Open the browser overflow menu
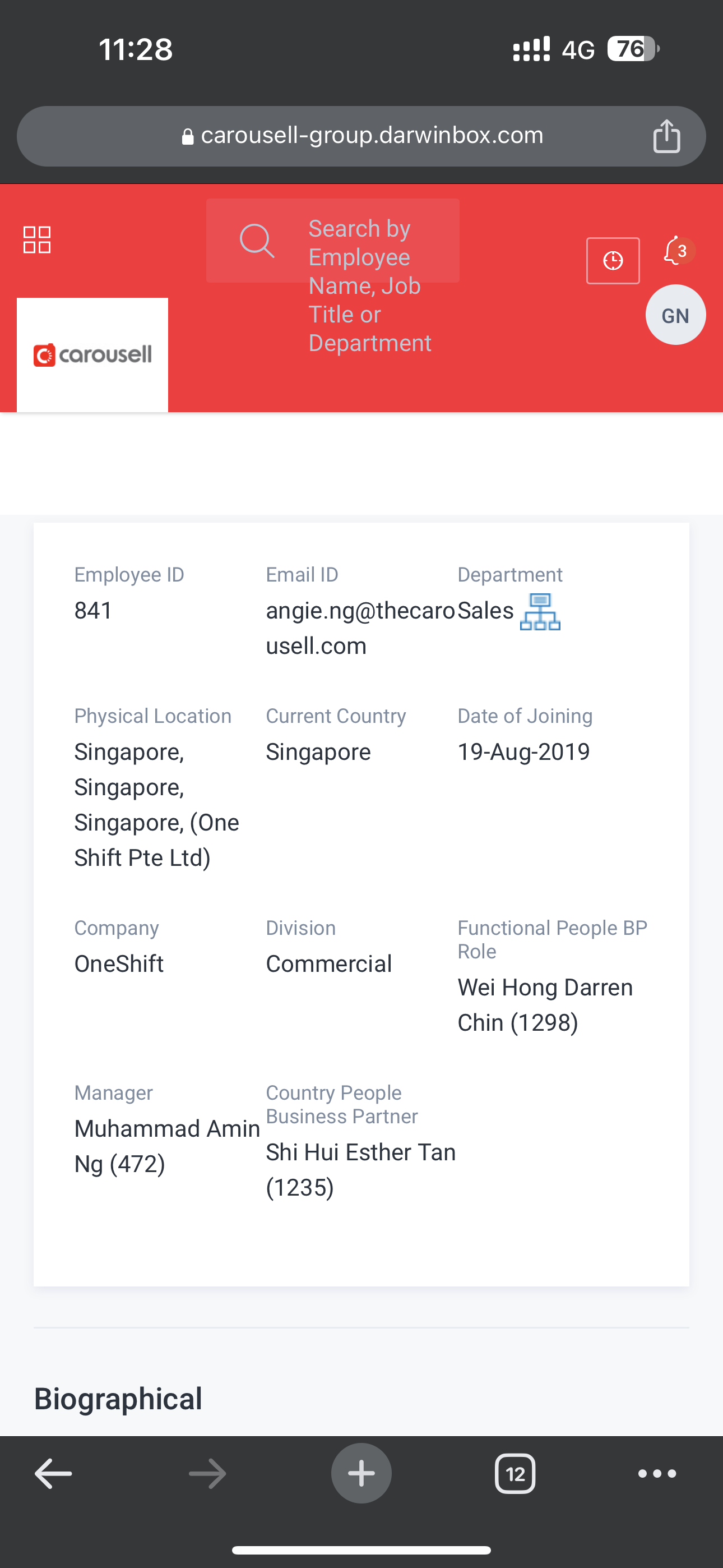Image resolution: width=723 pixels, height=1568 pixels. 657,1474
